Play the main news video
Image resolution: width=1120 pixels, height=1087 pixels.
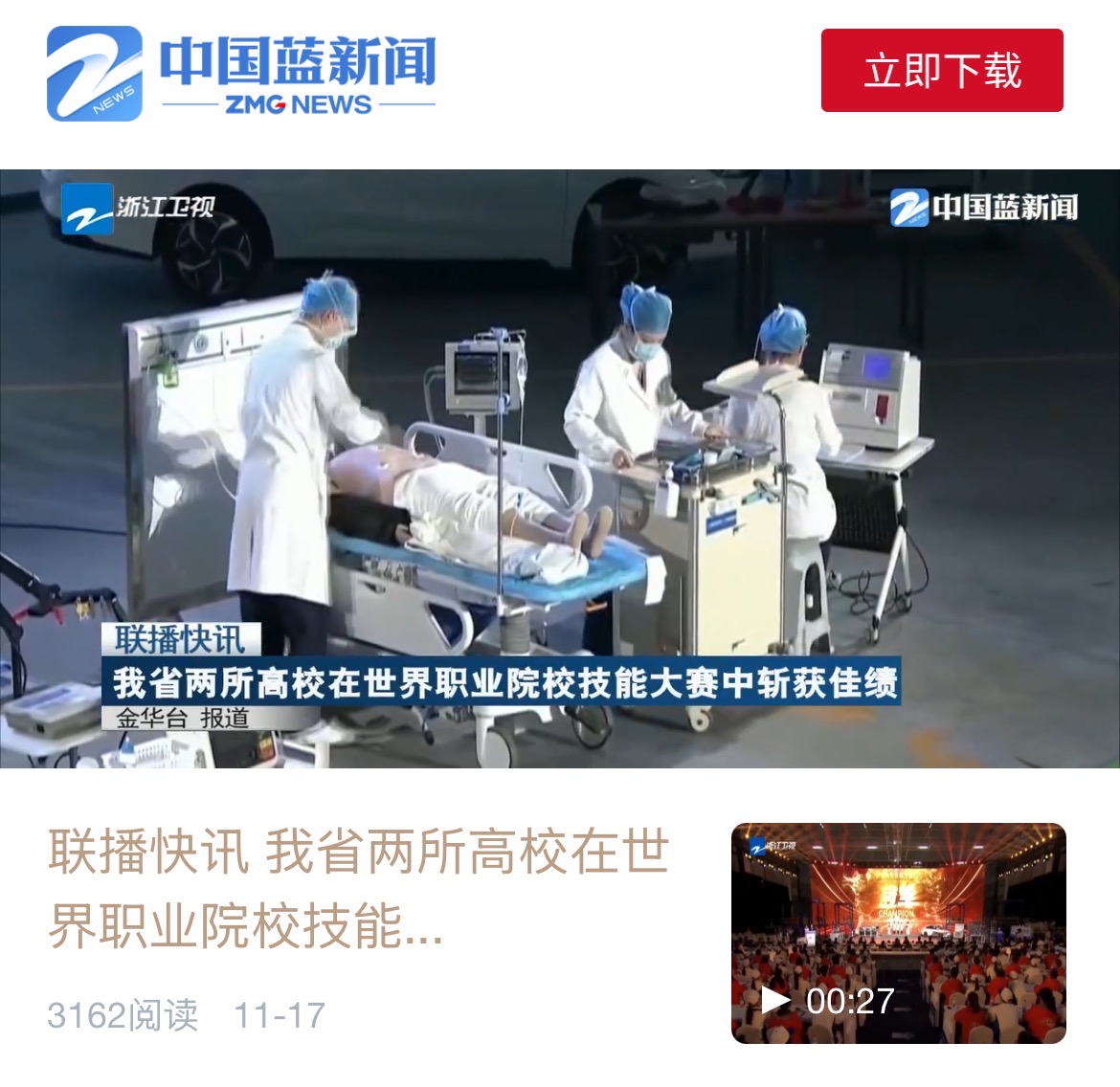coord(560,468)
